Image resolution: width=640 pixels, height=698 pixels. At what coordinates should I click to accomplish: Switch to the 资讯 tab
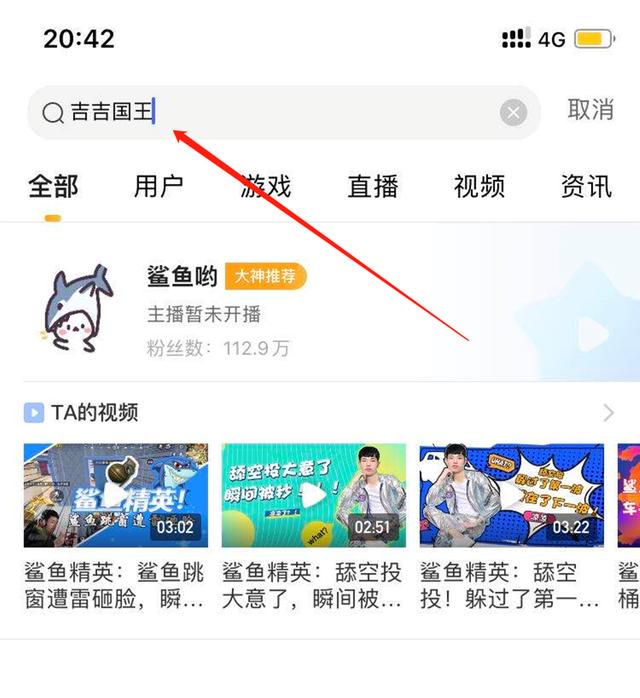coord(586,186)
